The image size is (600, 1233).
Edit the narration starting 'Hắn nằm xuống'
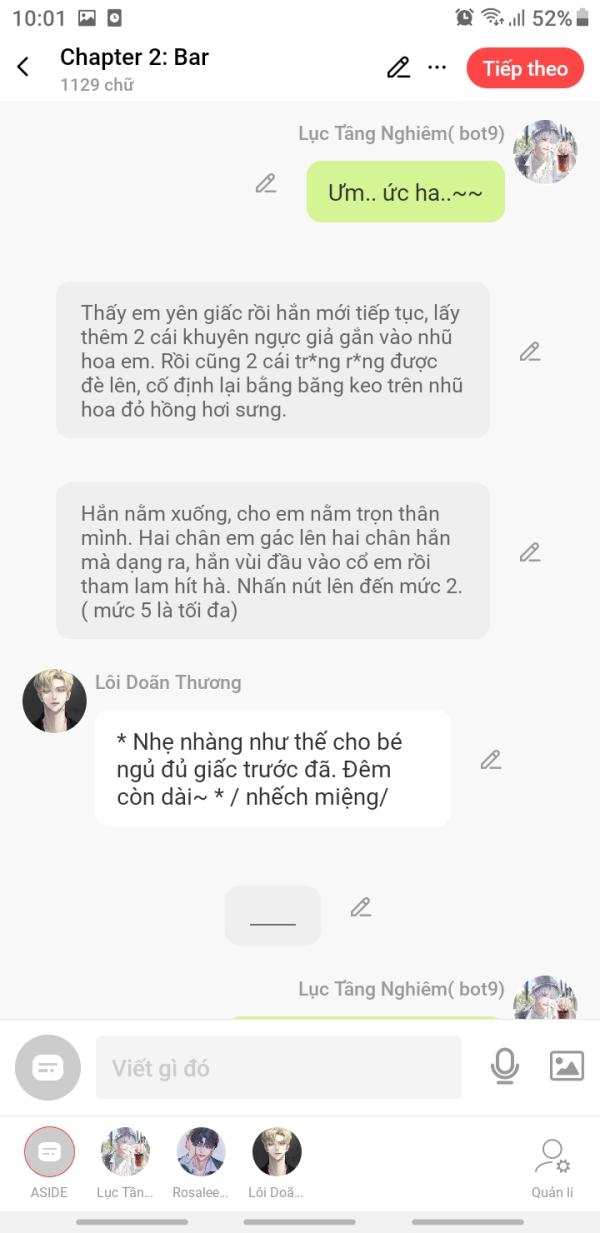click(530, 552)
